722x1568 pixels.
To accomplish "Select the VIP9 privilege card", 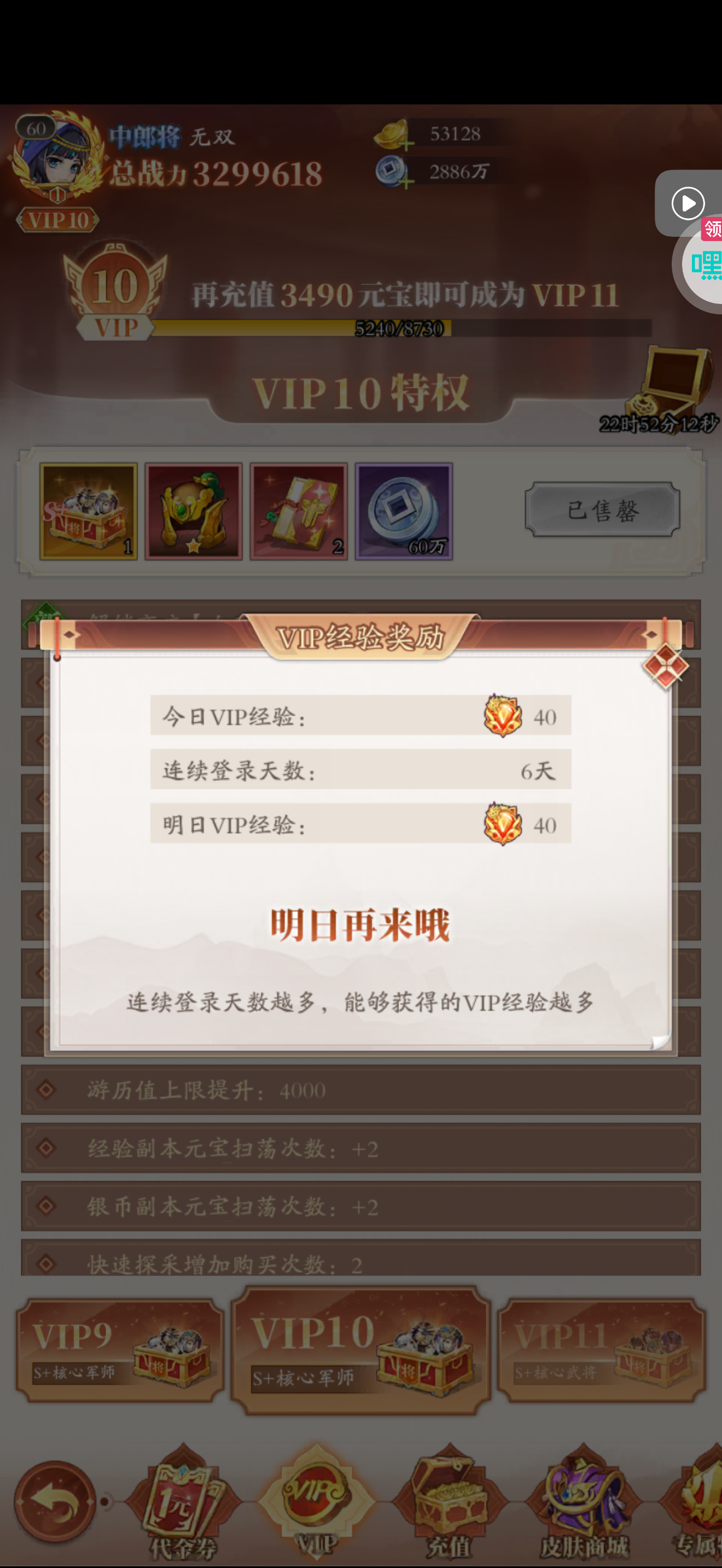I will point(120,1350).
